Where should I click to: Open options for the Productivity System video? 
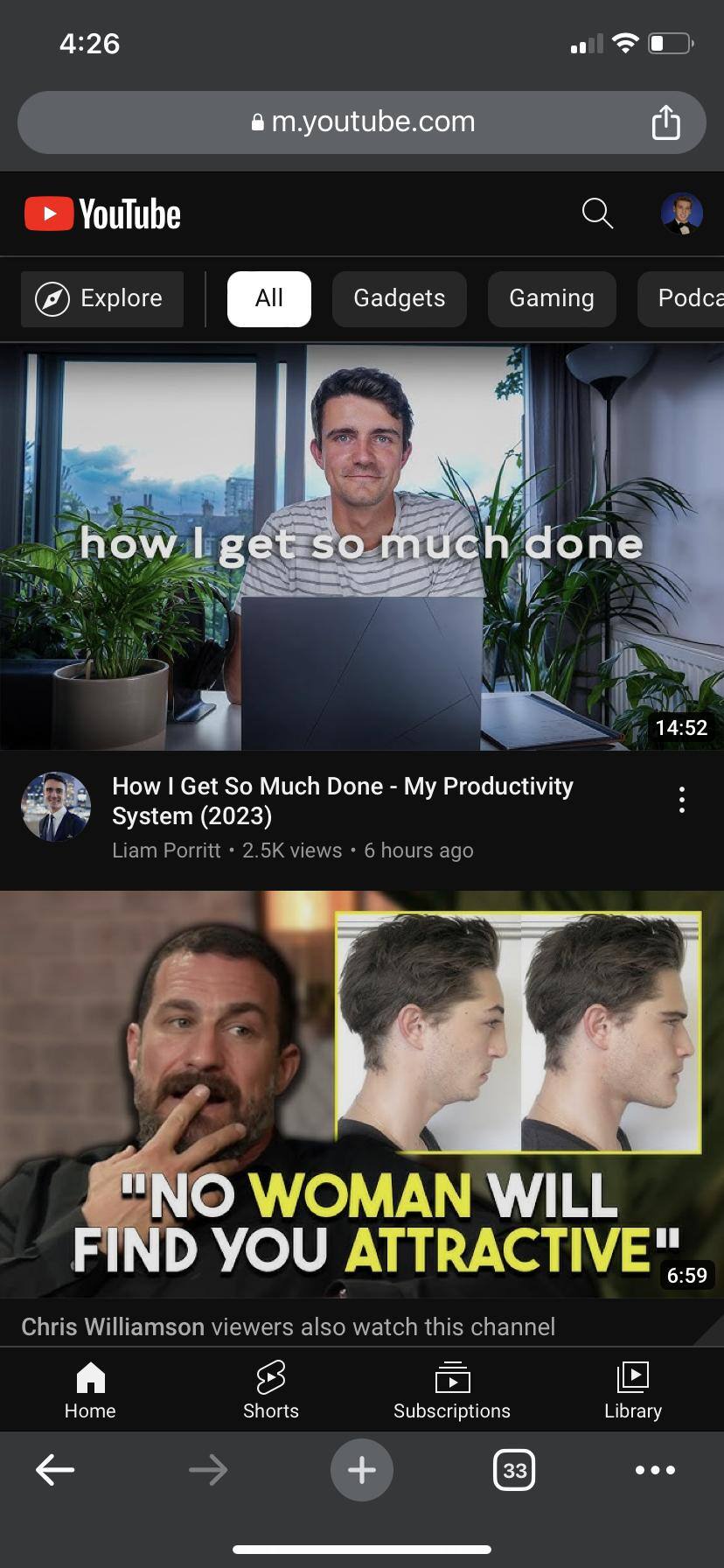[x=682, y=800]
